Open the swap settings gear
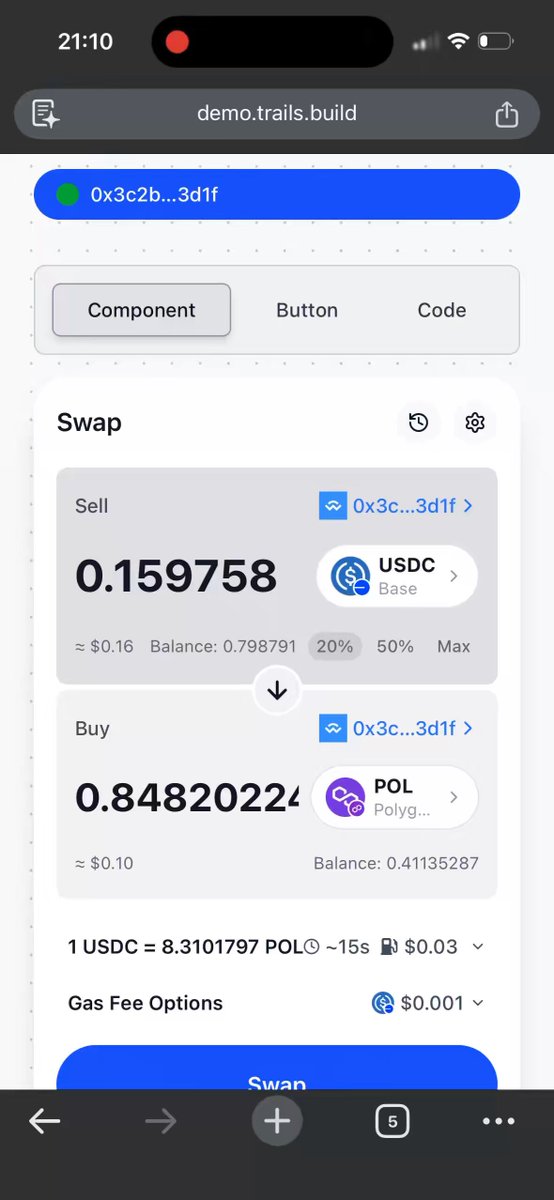 click(x=475, y=422)
